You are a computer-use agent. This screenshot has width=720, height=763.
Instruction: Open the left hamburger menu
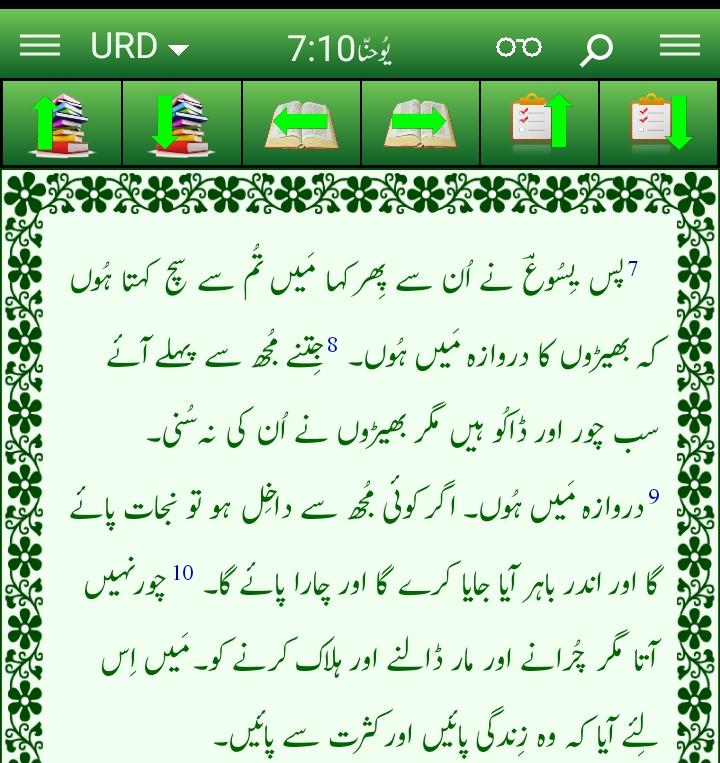40,46
